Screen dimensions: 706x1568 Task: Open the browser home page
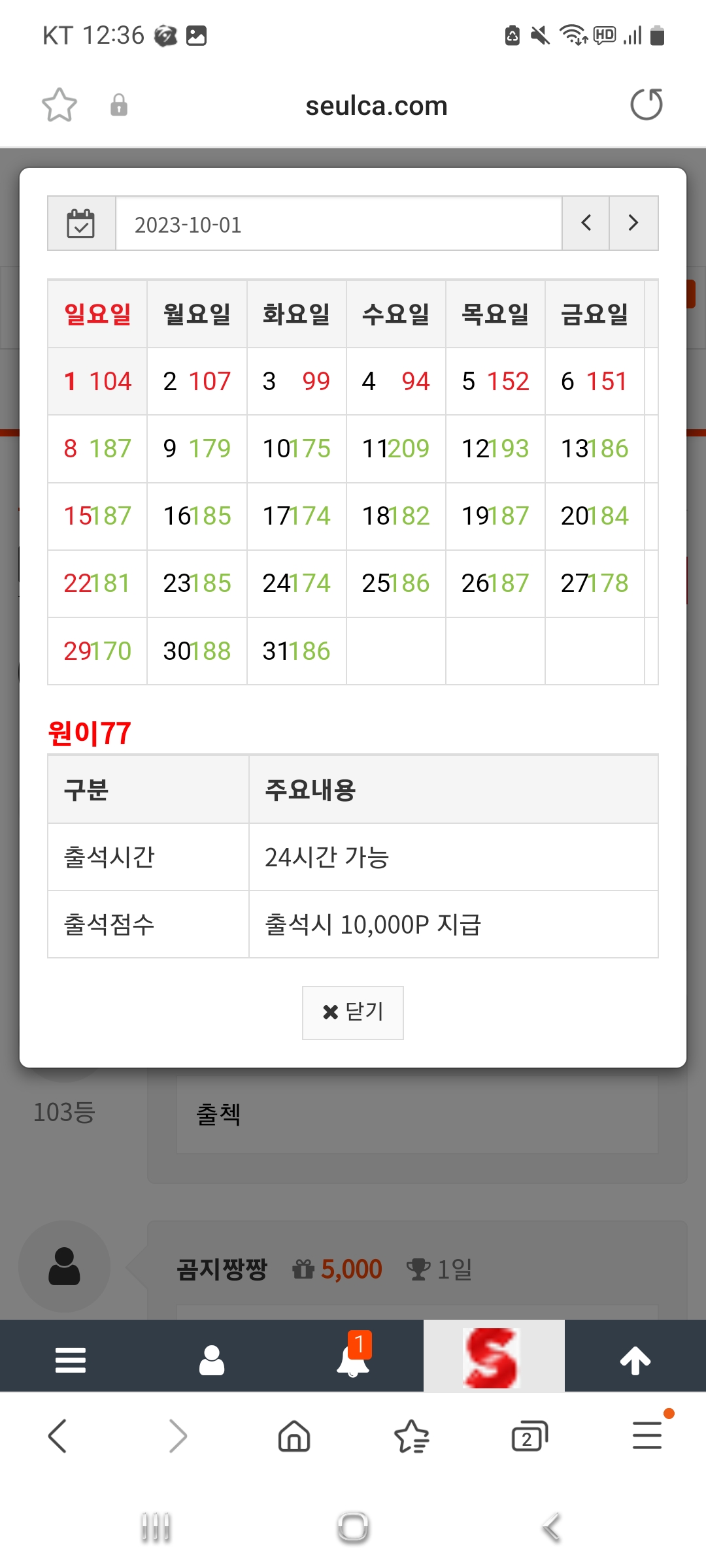coord(294,1436)
